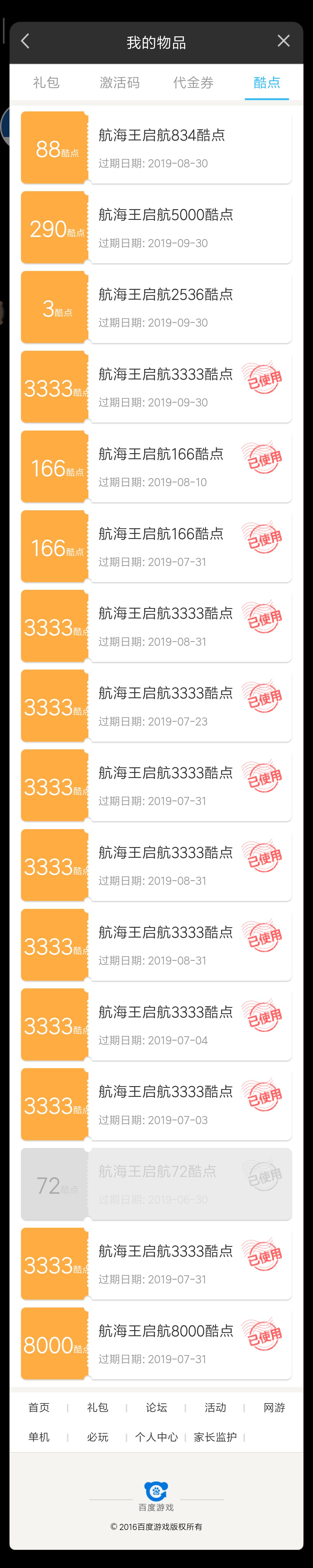
Task: Switch to the 激活码 tab
Action: 120,83
